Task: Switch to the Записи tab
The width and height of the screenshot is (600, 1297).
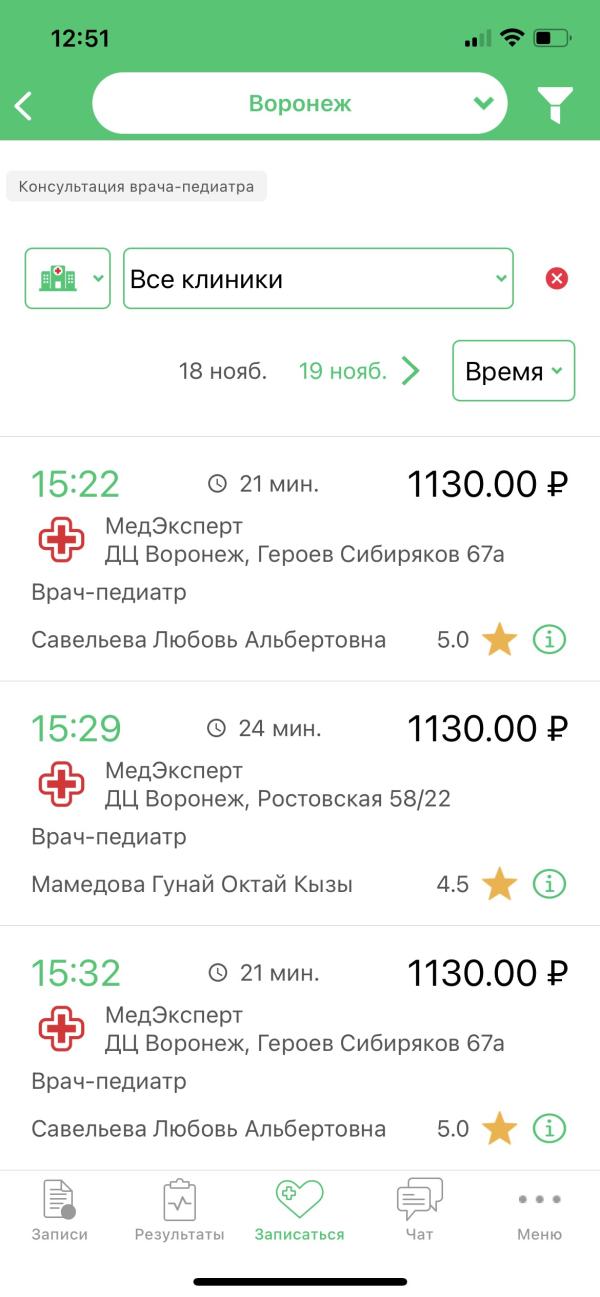Action: coord(60,1210)
